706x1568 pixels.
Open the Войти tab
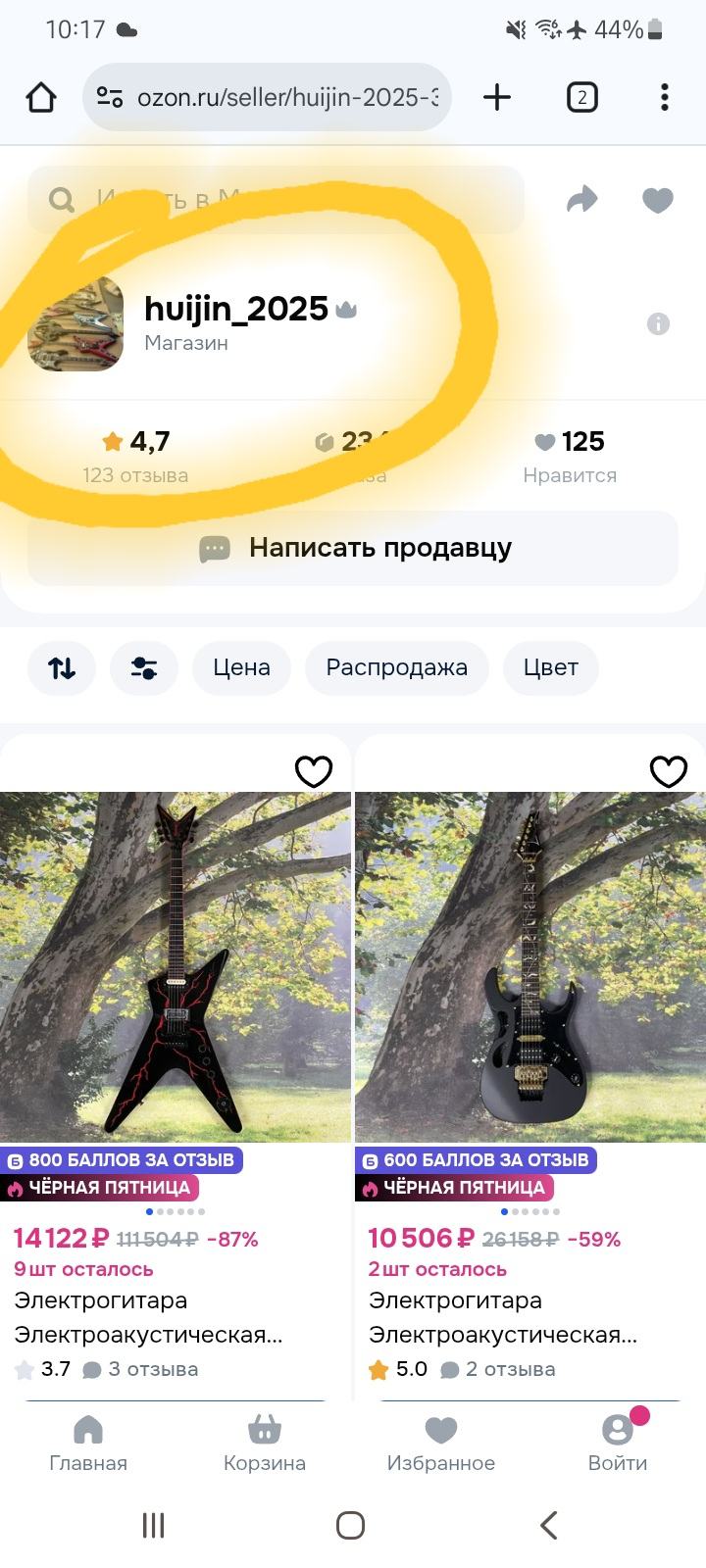[x=618, y=1444]
